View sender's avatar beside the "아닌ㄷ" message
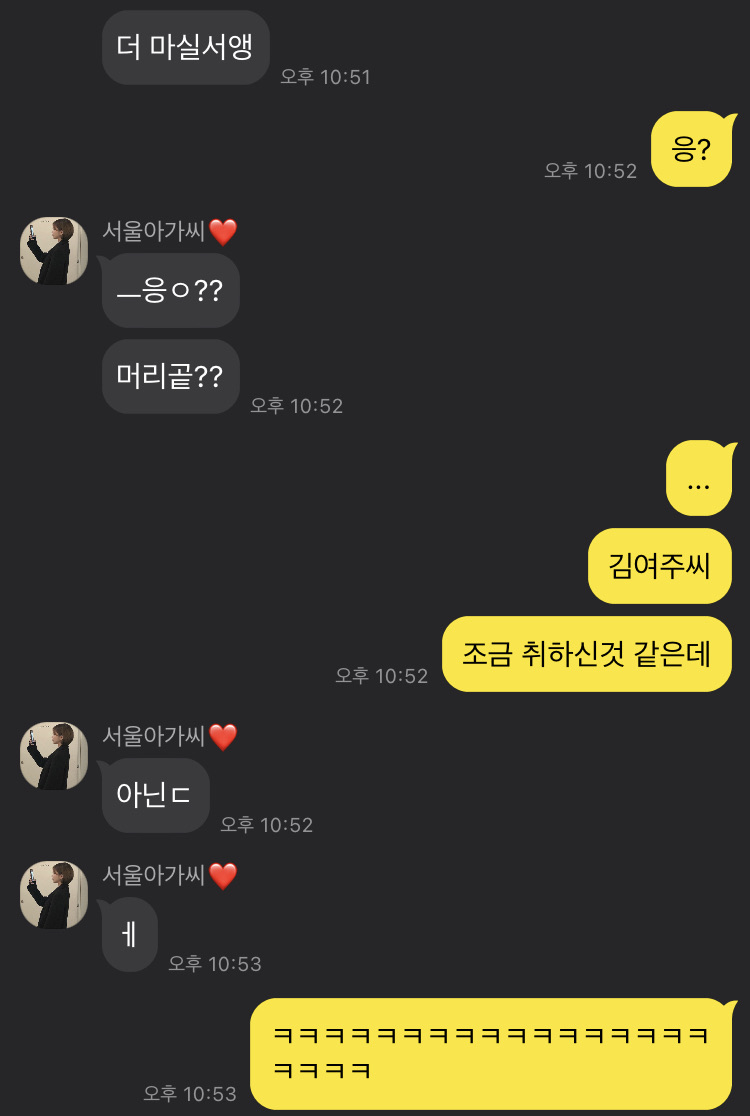Viewport: 750px width, 1116px height. (x=54, y=756)
